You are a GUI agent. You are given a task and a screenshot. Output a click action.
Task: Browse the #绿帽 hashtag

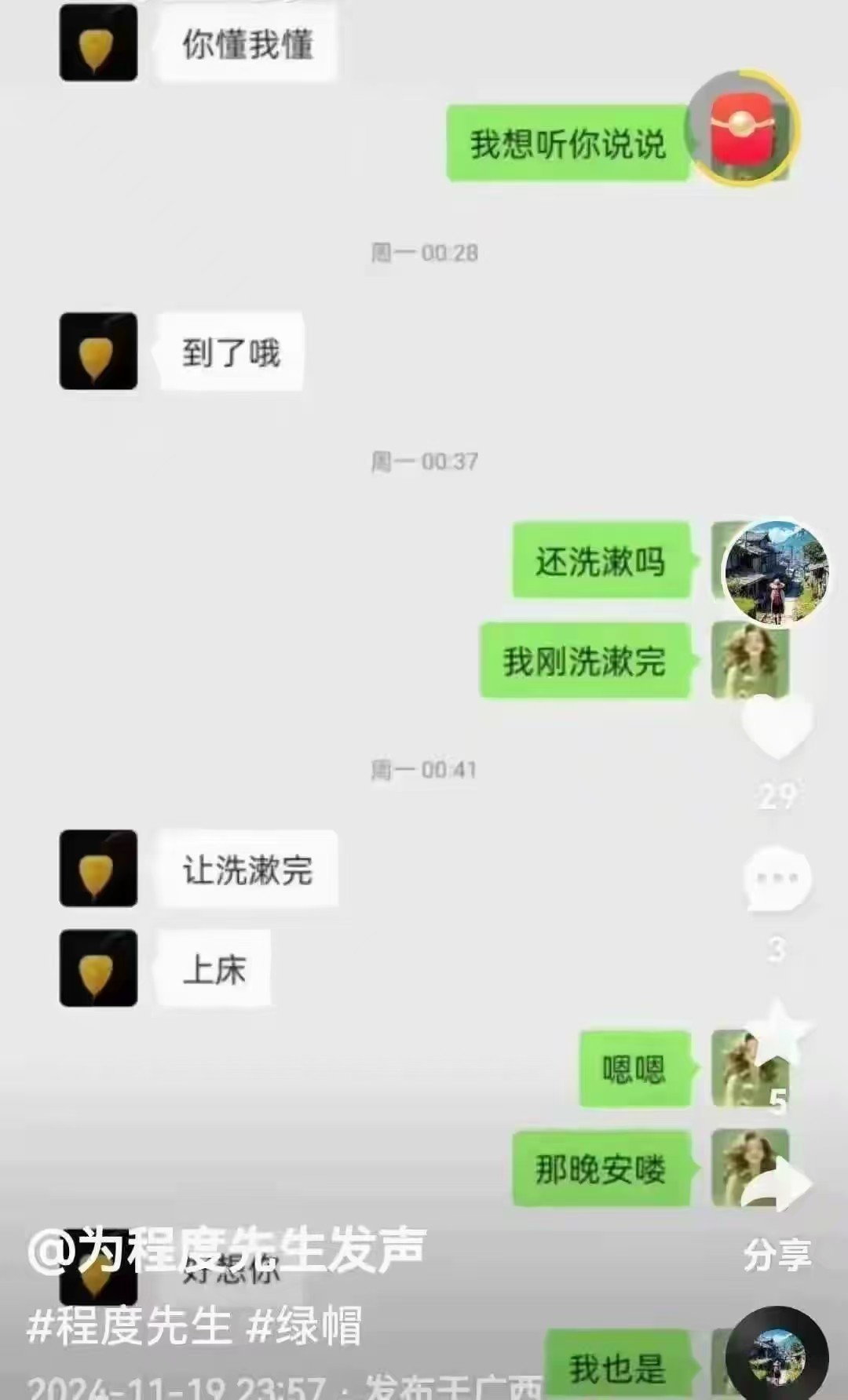(x=304, y=1325)
